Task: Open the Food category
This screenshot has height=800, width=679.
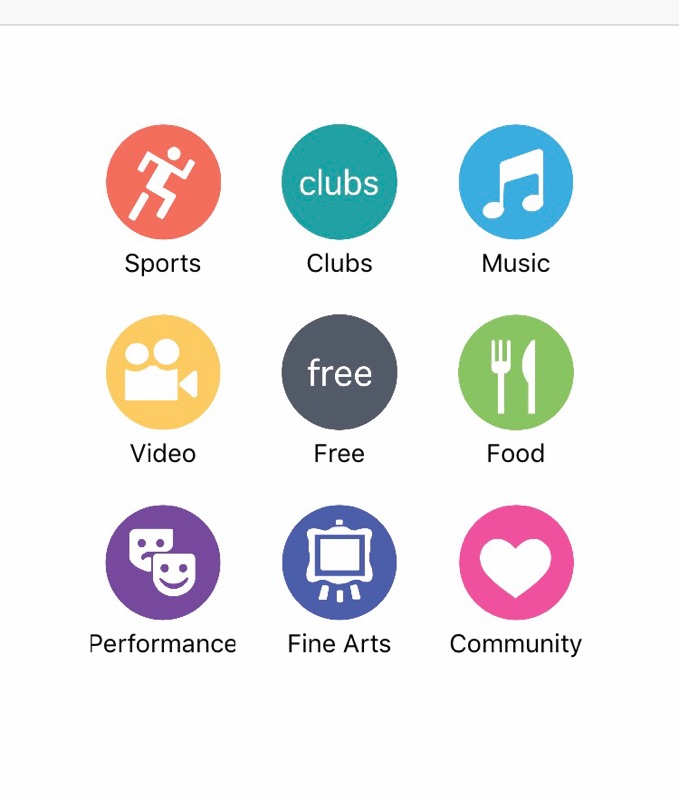Action: point(515,372)
